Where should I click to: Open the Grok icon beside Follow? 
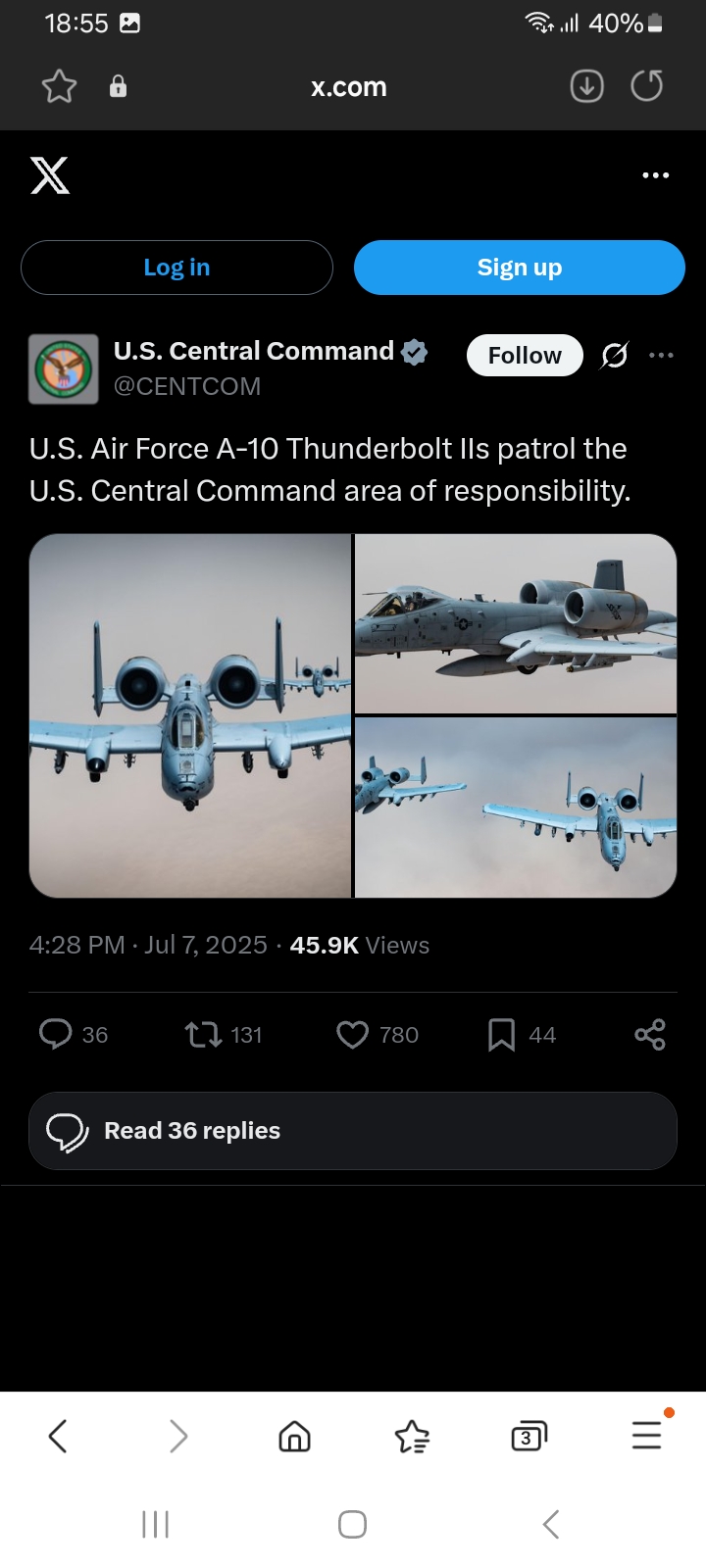pyautogui.click(x=615, y=355)
